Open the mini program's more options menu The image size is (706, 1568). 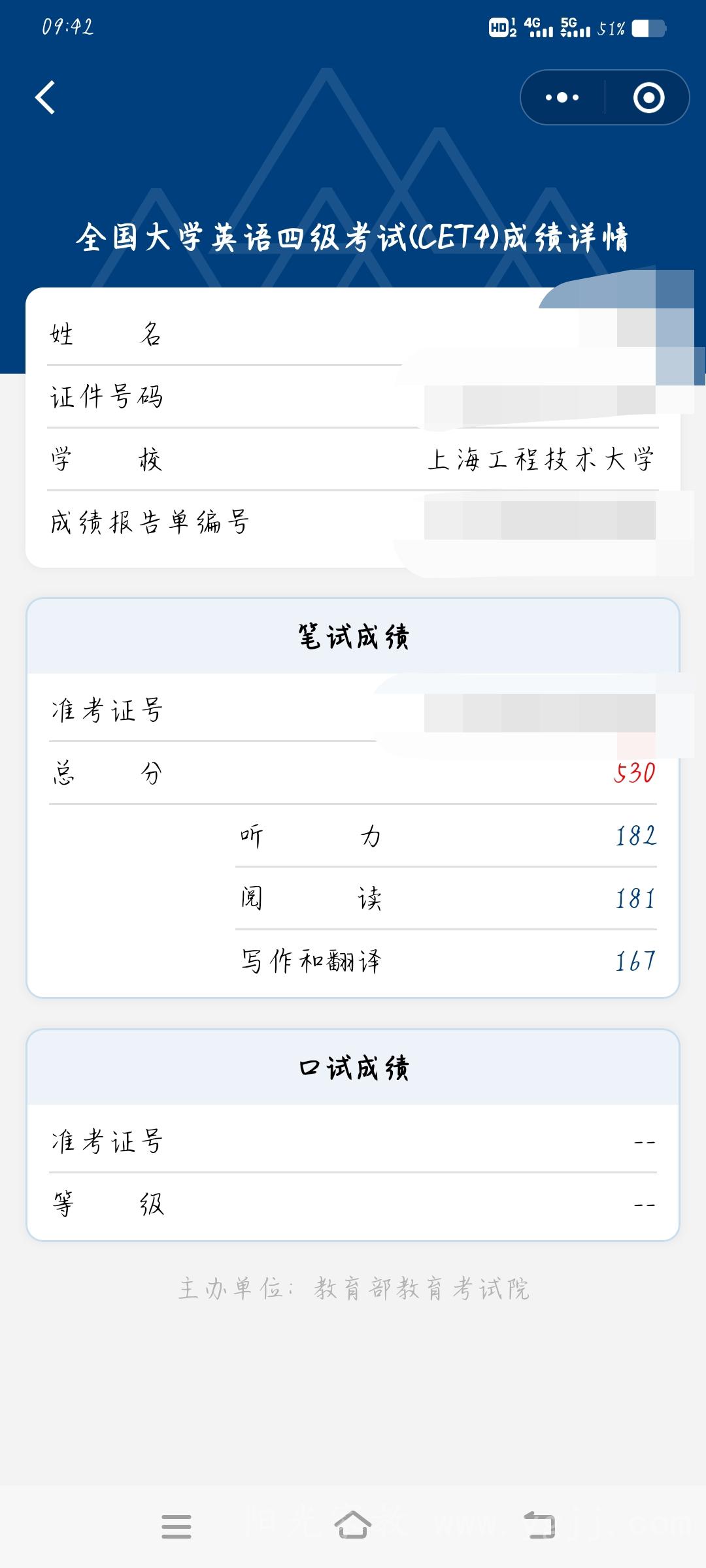[x=562, y=98]
